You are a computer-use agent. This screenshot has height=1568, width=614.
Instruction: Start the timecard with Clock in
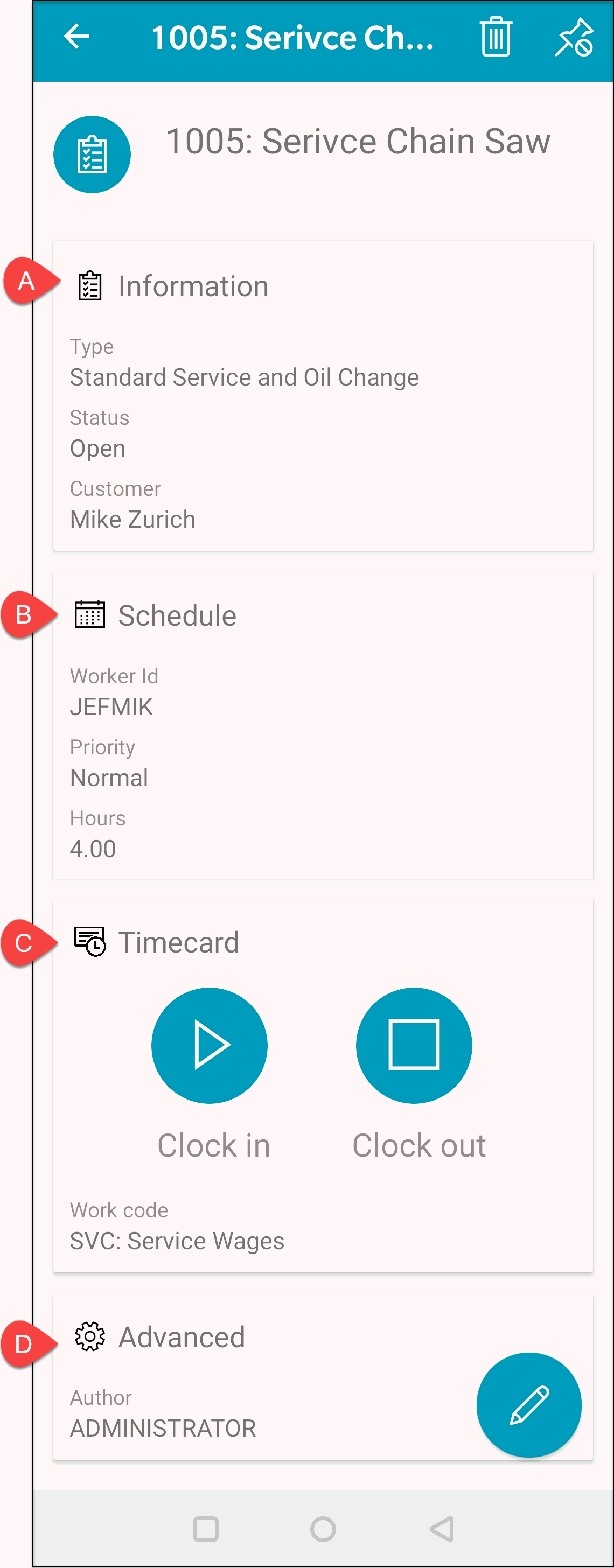(210, 1045)
